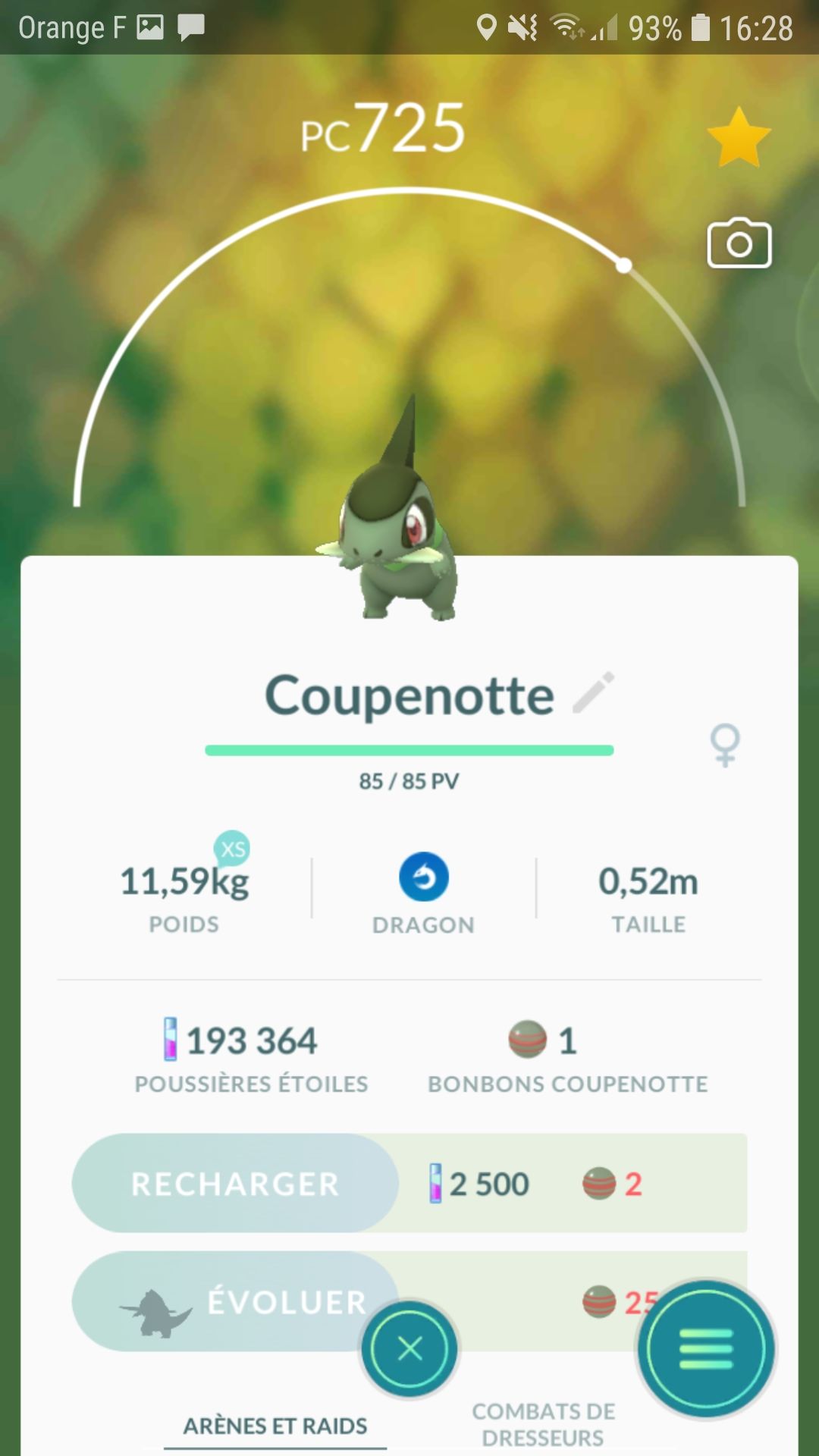Open the AR camera snapshot
This screenshot has height=1456, width=819.
(739, 244)
